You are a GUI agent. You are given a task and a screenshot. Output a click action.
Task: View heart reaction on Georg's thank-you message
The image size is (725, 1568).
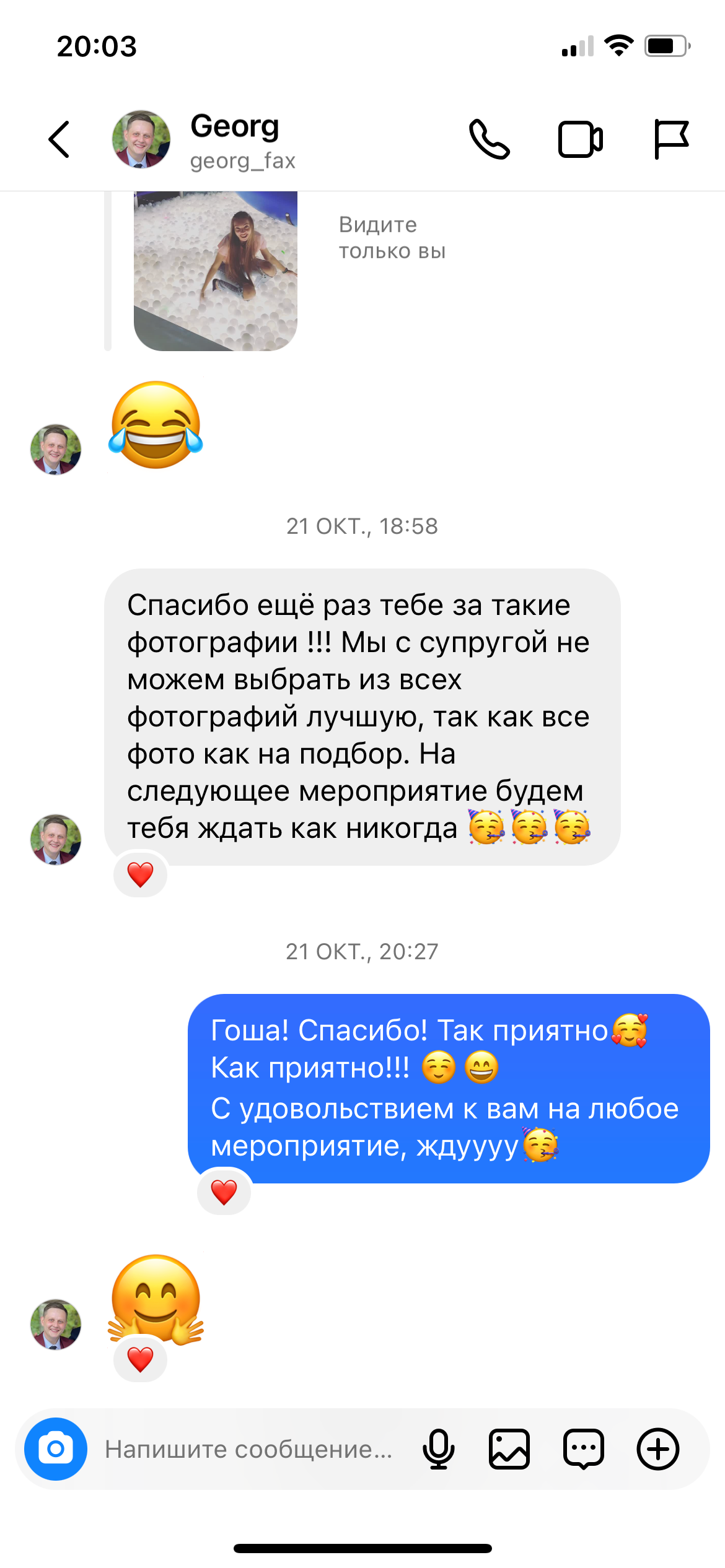140,874
